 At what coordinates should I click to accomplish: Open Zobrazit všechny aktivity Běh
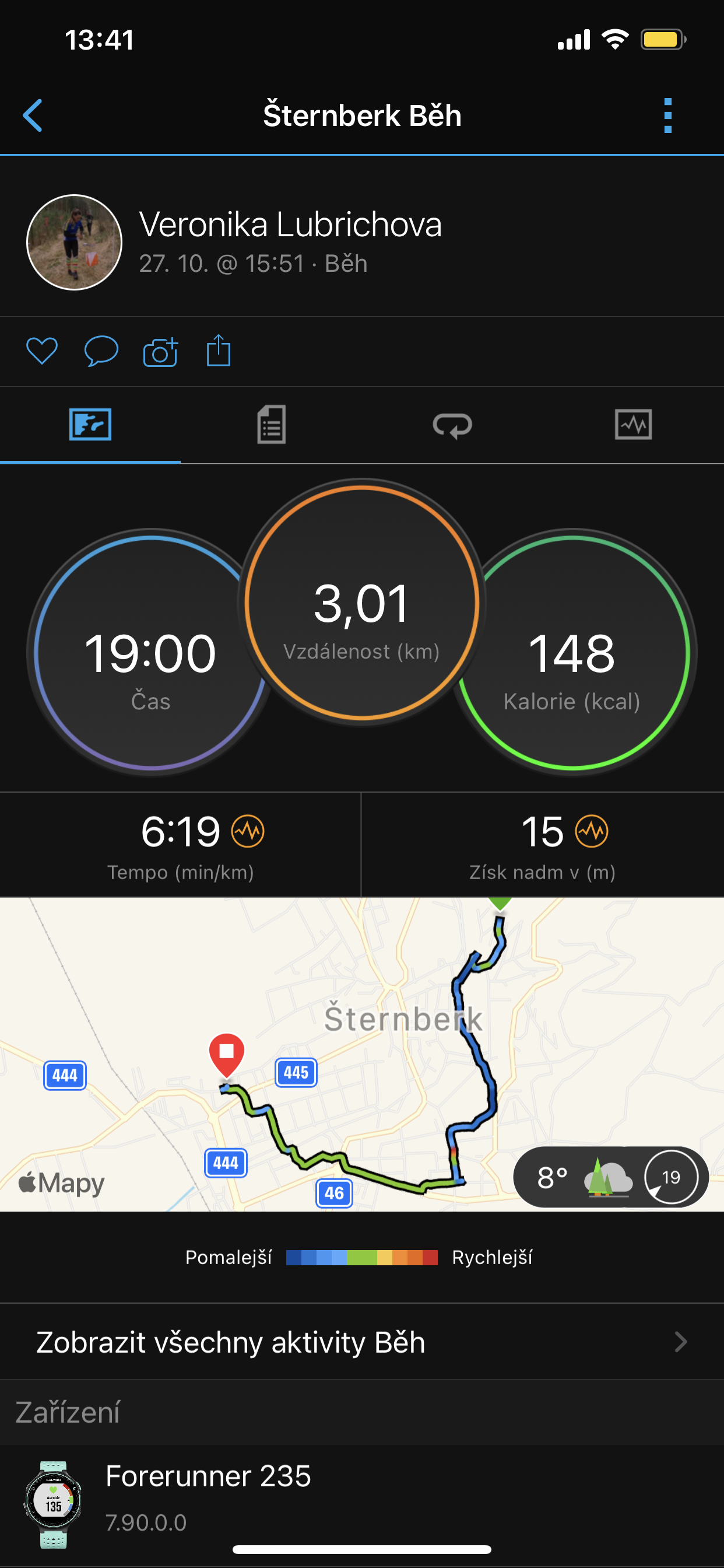[362, 1342]
